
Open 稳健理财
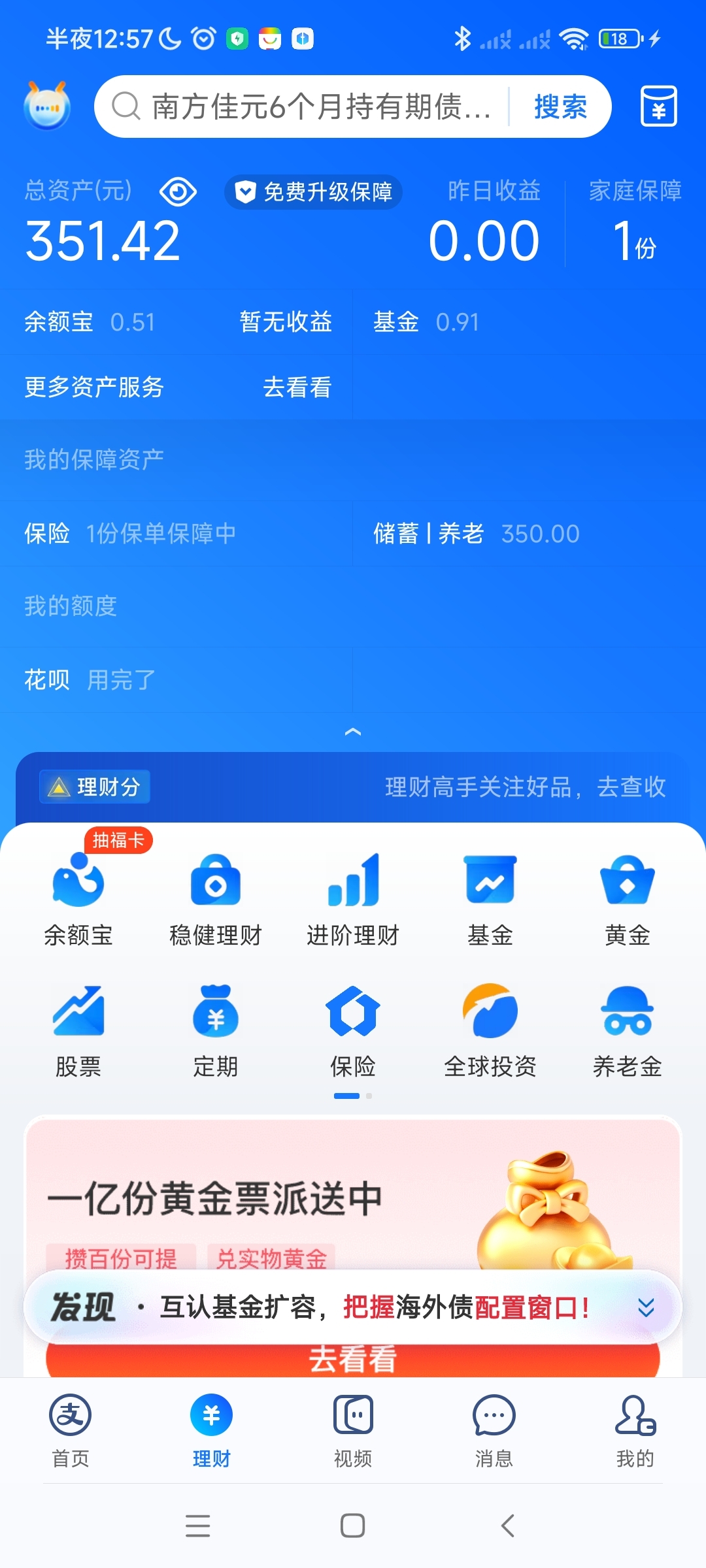tap(216, 898)
